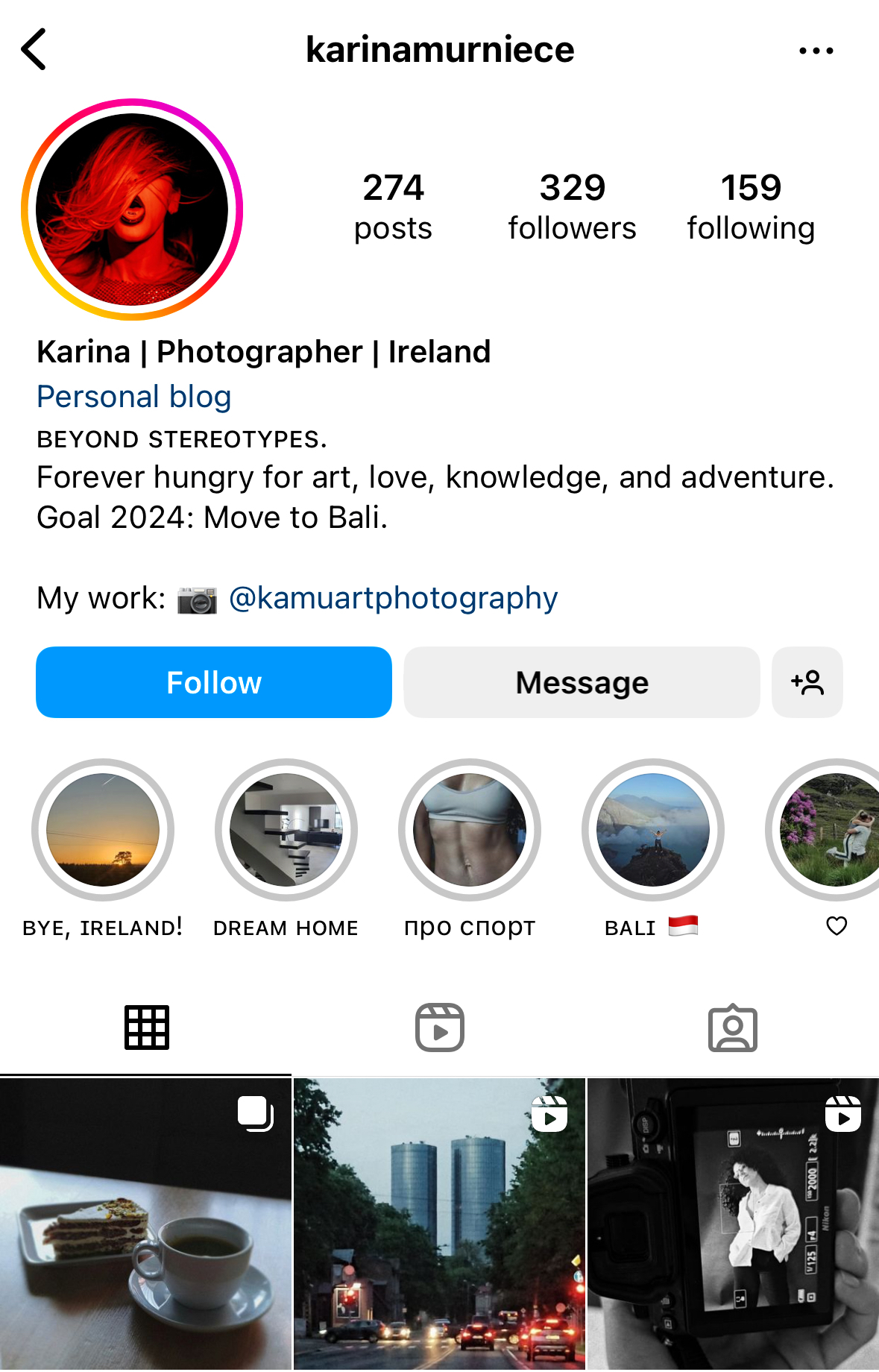
Task: Open the three-dot overflow menu
Action: click(816, 51)
